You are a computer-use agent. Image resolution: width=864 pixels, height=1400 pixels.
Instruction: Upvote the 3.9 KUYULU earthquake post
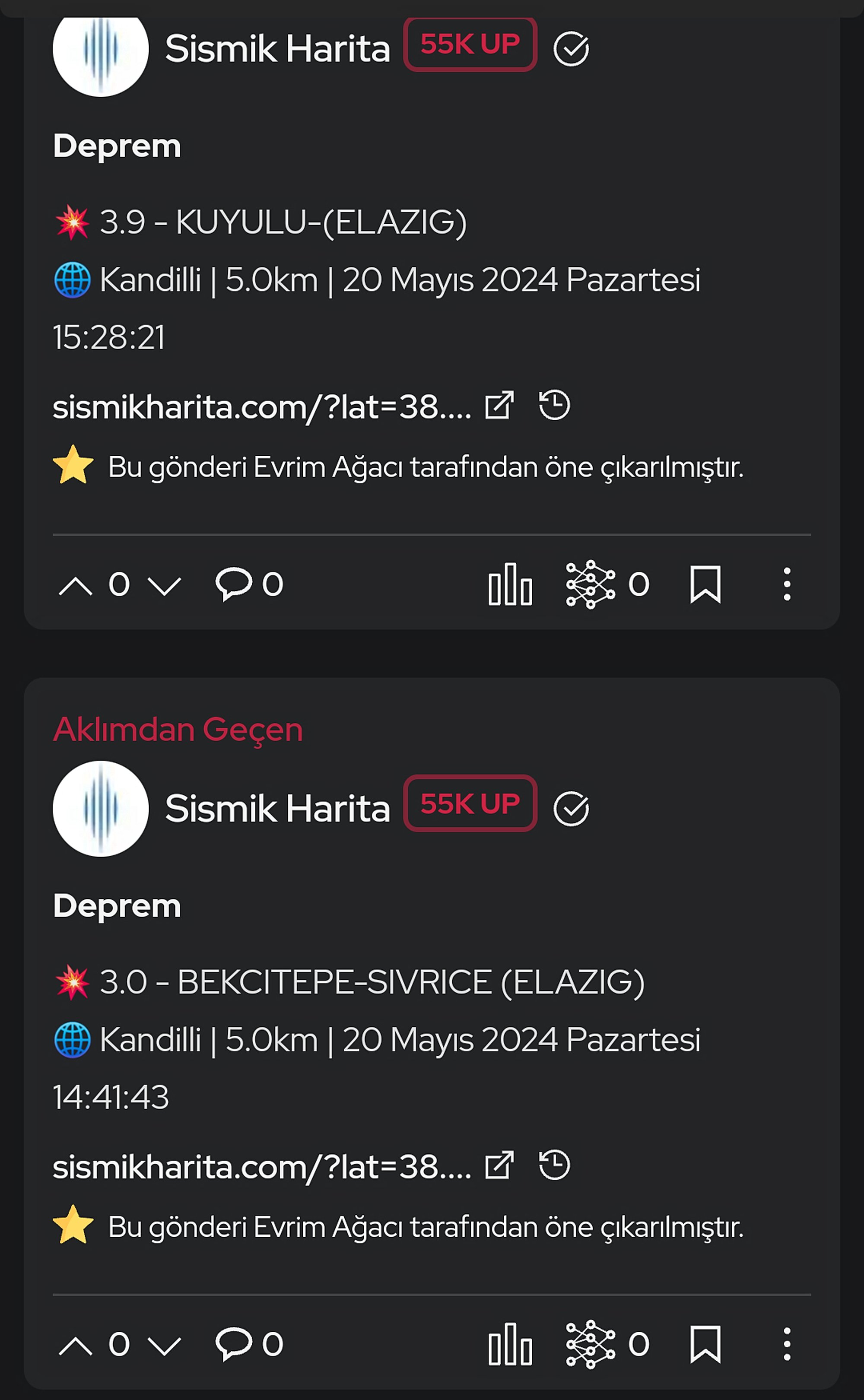tap(76, 585)
